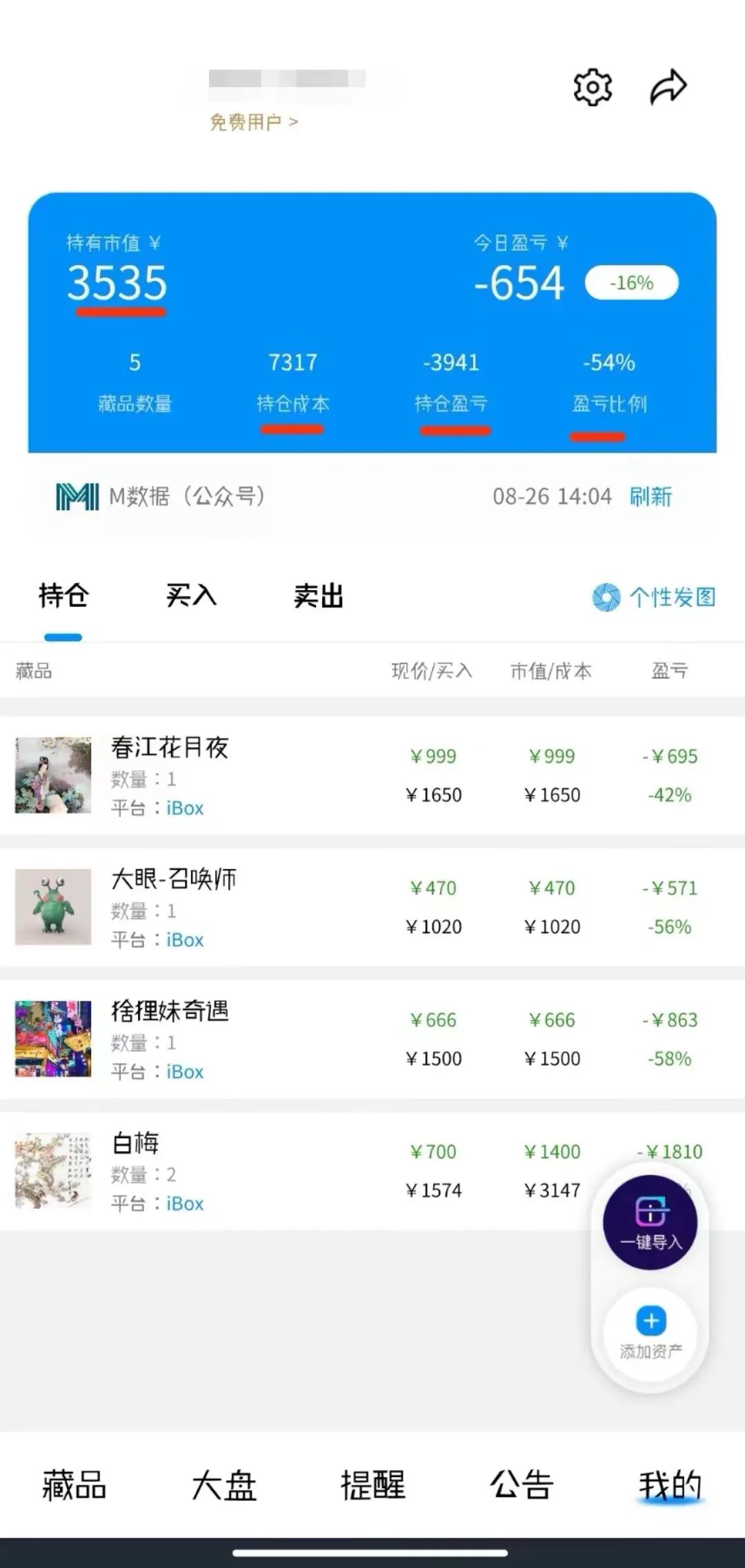Tap the share arrow icon
The height and width of the screenshot is (1568, 745).
tap(668, 88)
